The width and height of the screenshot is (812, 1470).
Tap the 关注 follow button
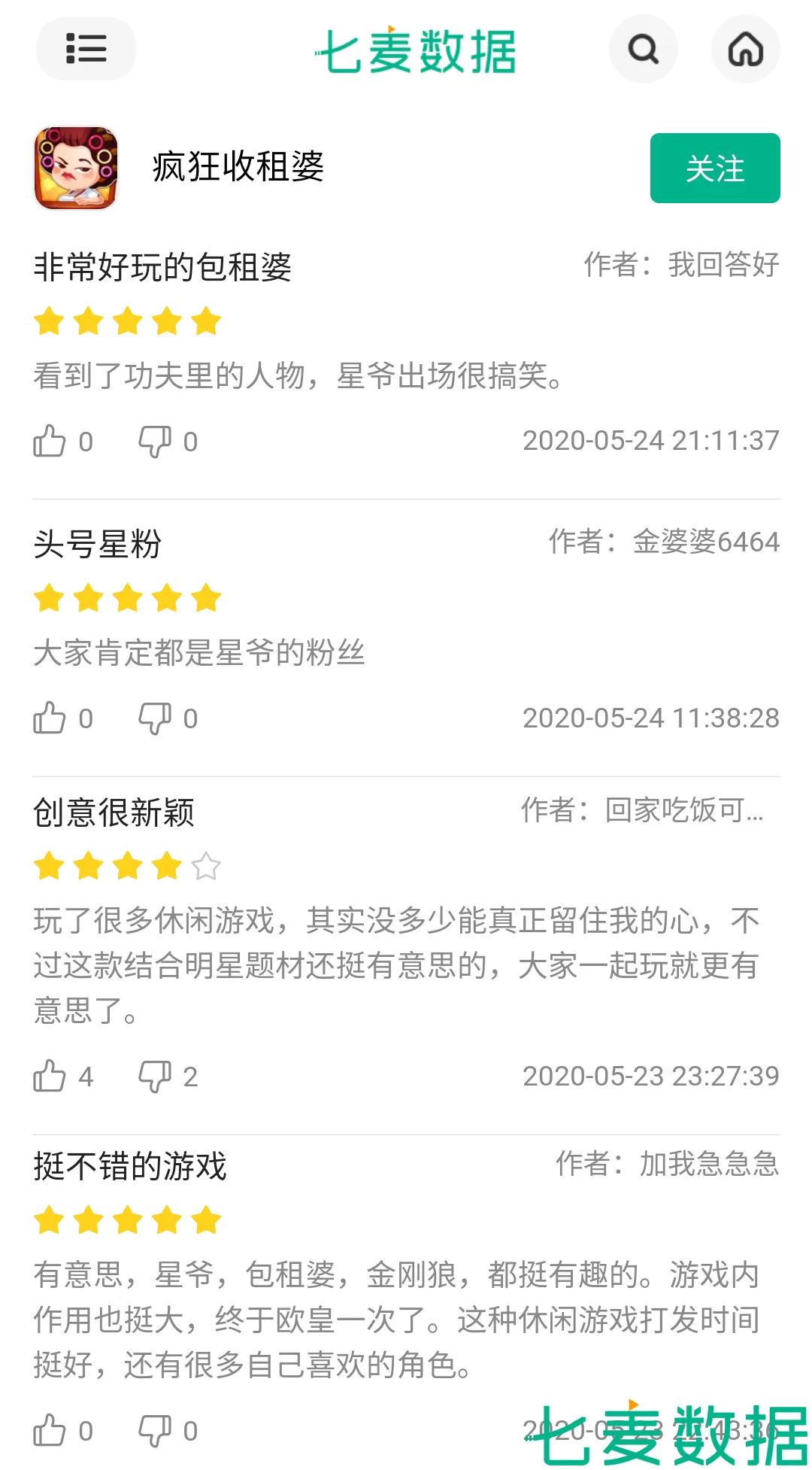pos(714,169)
